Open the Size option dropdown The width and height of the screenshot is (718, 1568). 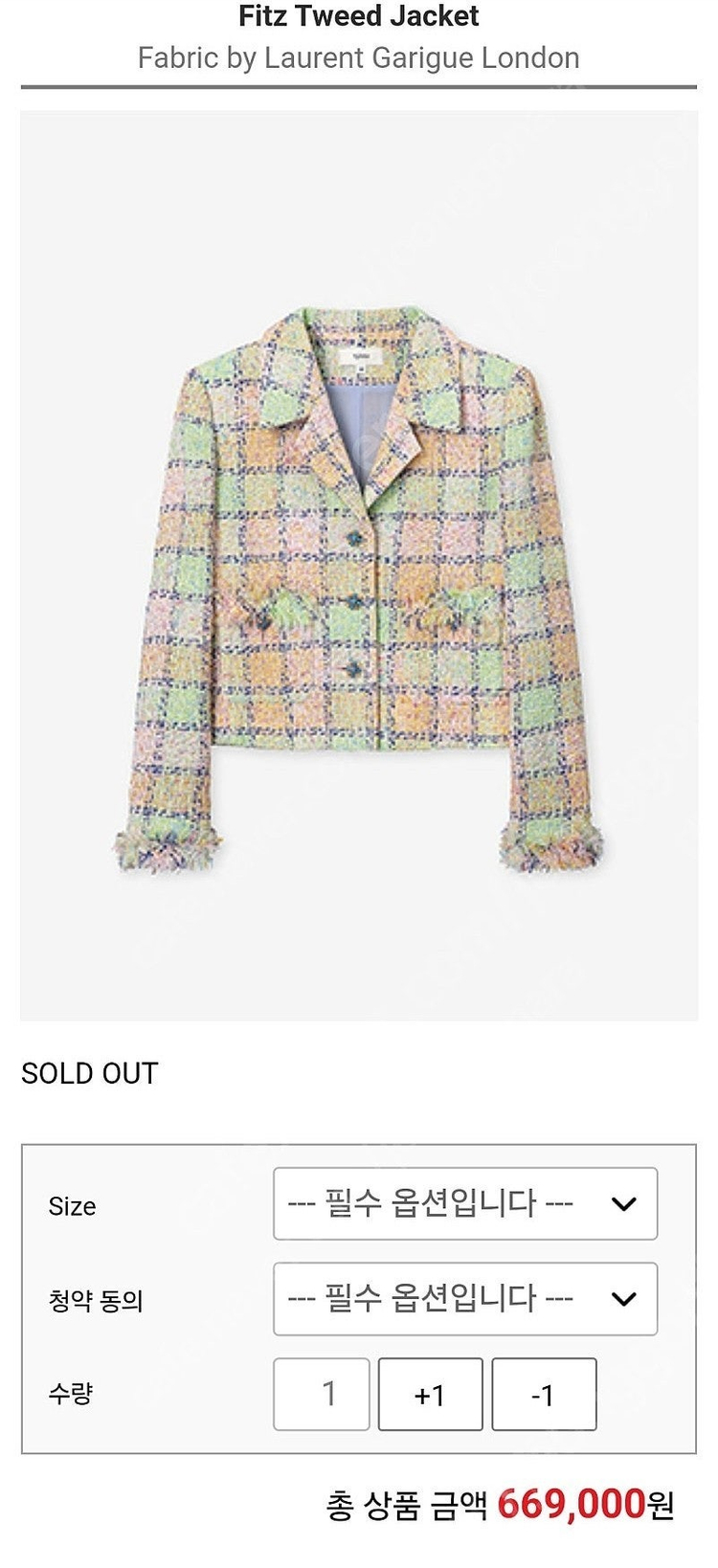(465, 1203)
